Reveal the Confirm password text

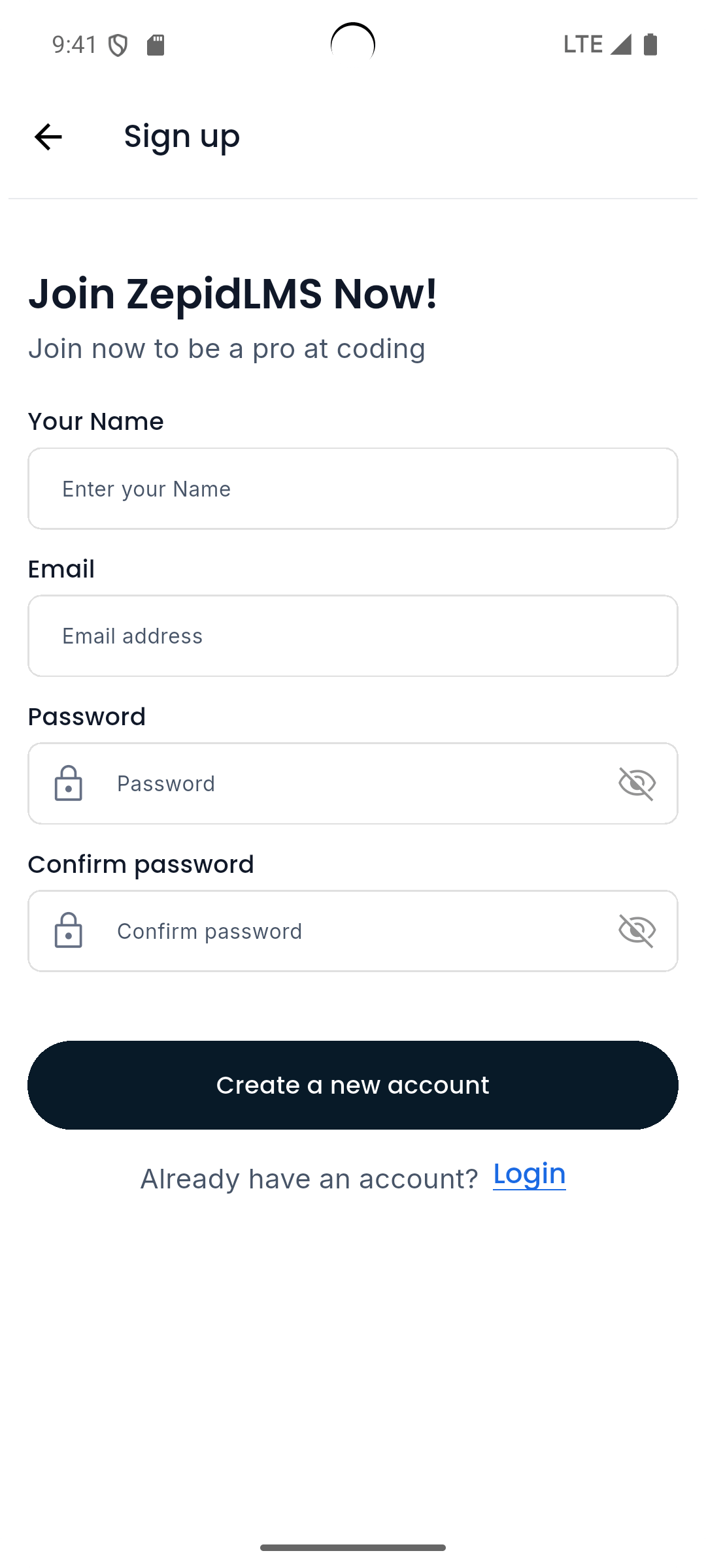[637, 930]
